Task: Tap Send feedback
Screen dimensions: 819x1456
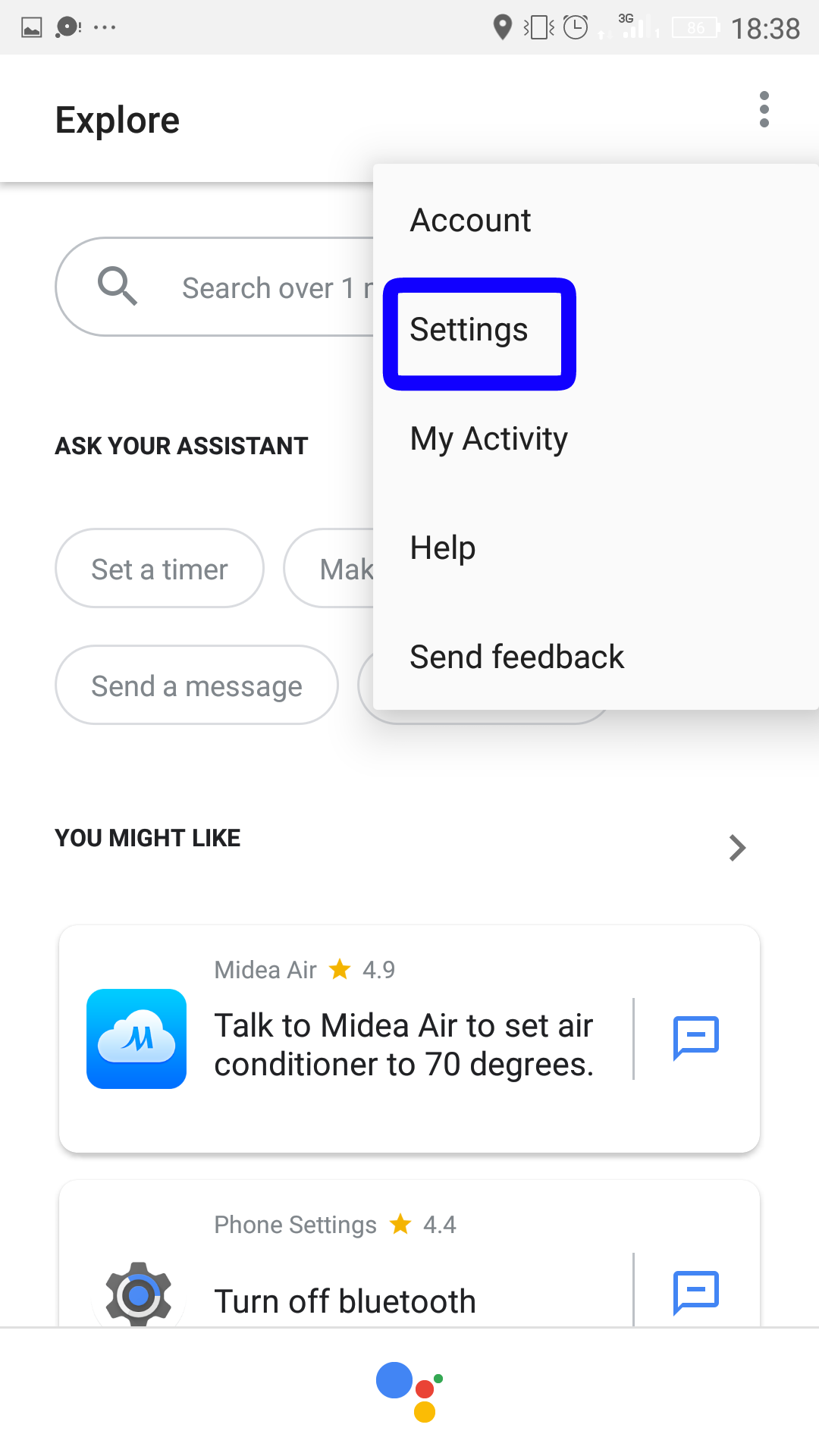Action: [x=596, y=657]
